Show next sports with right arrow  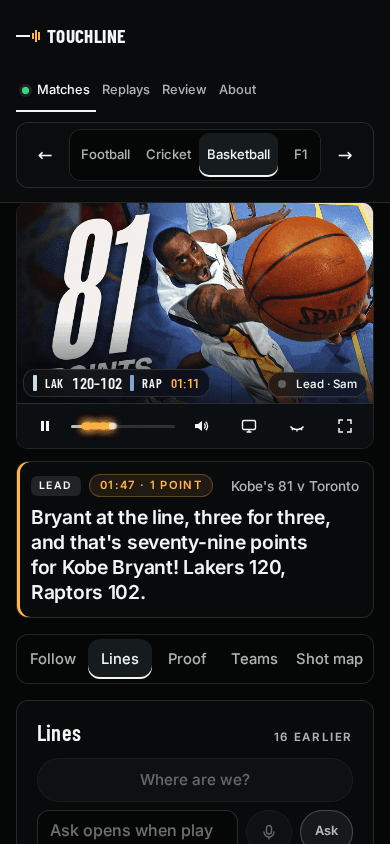(345, 155)
